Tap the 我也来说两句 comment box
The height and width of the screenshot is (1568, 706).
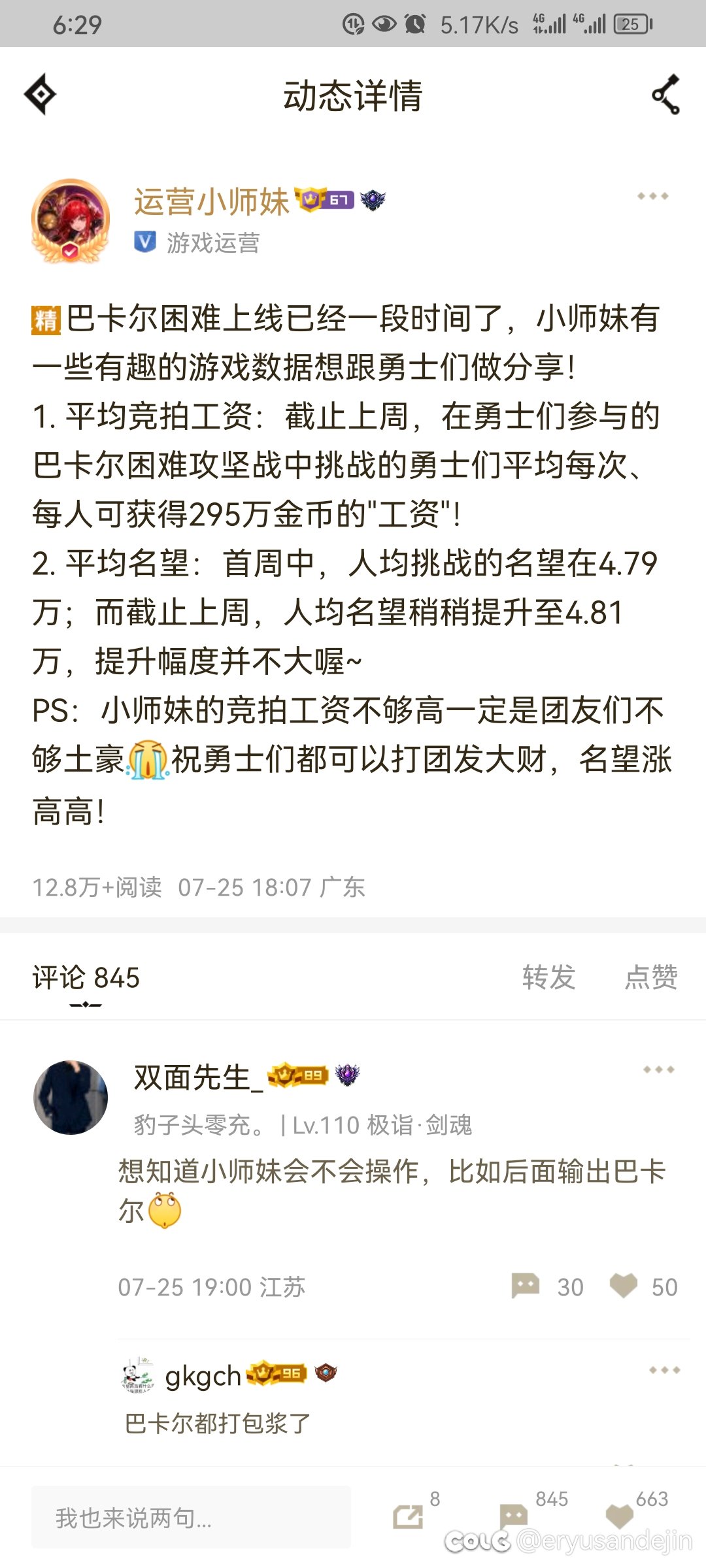coord(191,1518)
